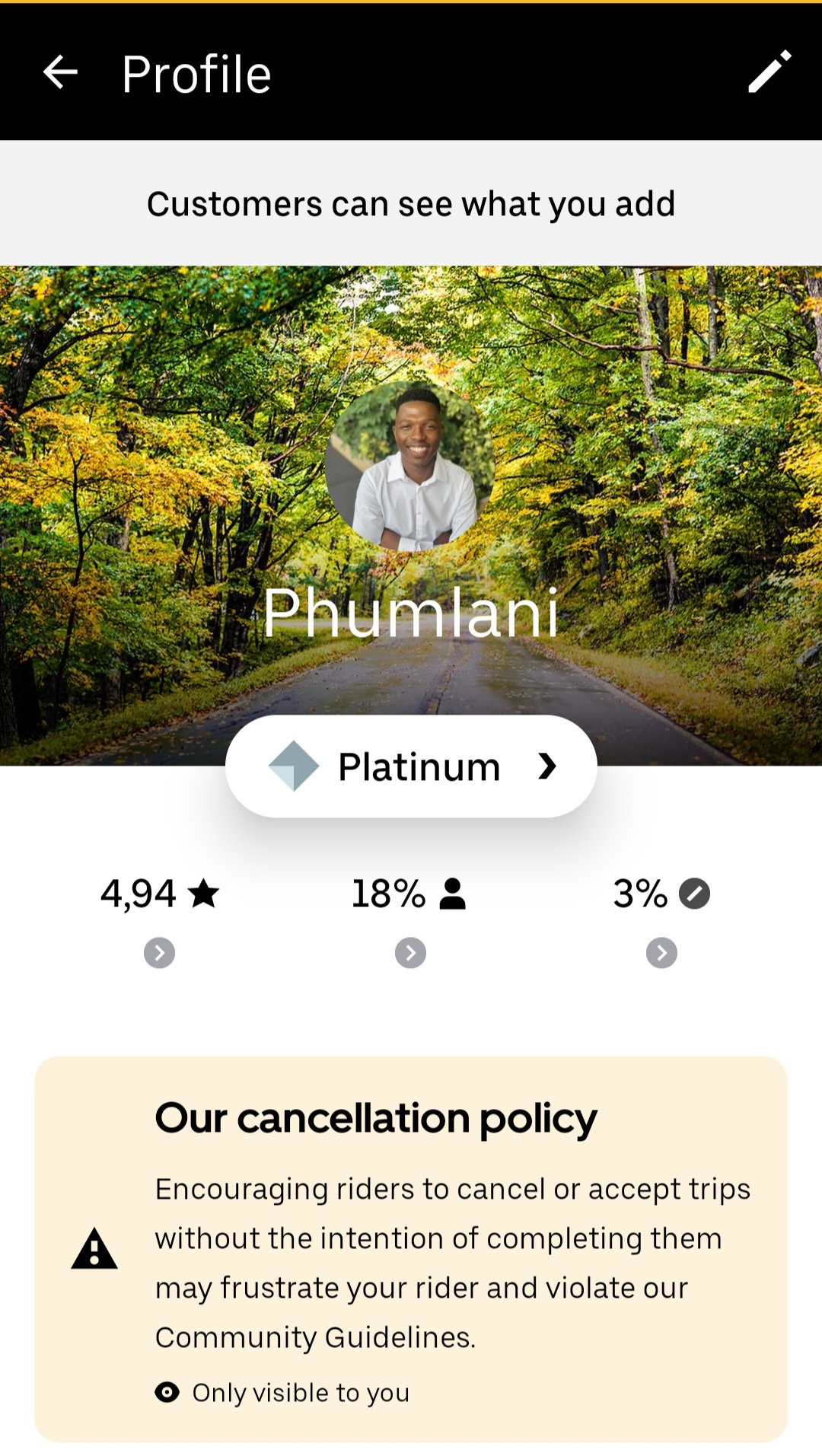822x1456 pixels.
Task: Go back from the Profile screen
Action: click(x=61, y=73)
